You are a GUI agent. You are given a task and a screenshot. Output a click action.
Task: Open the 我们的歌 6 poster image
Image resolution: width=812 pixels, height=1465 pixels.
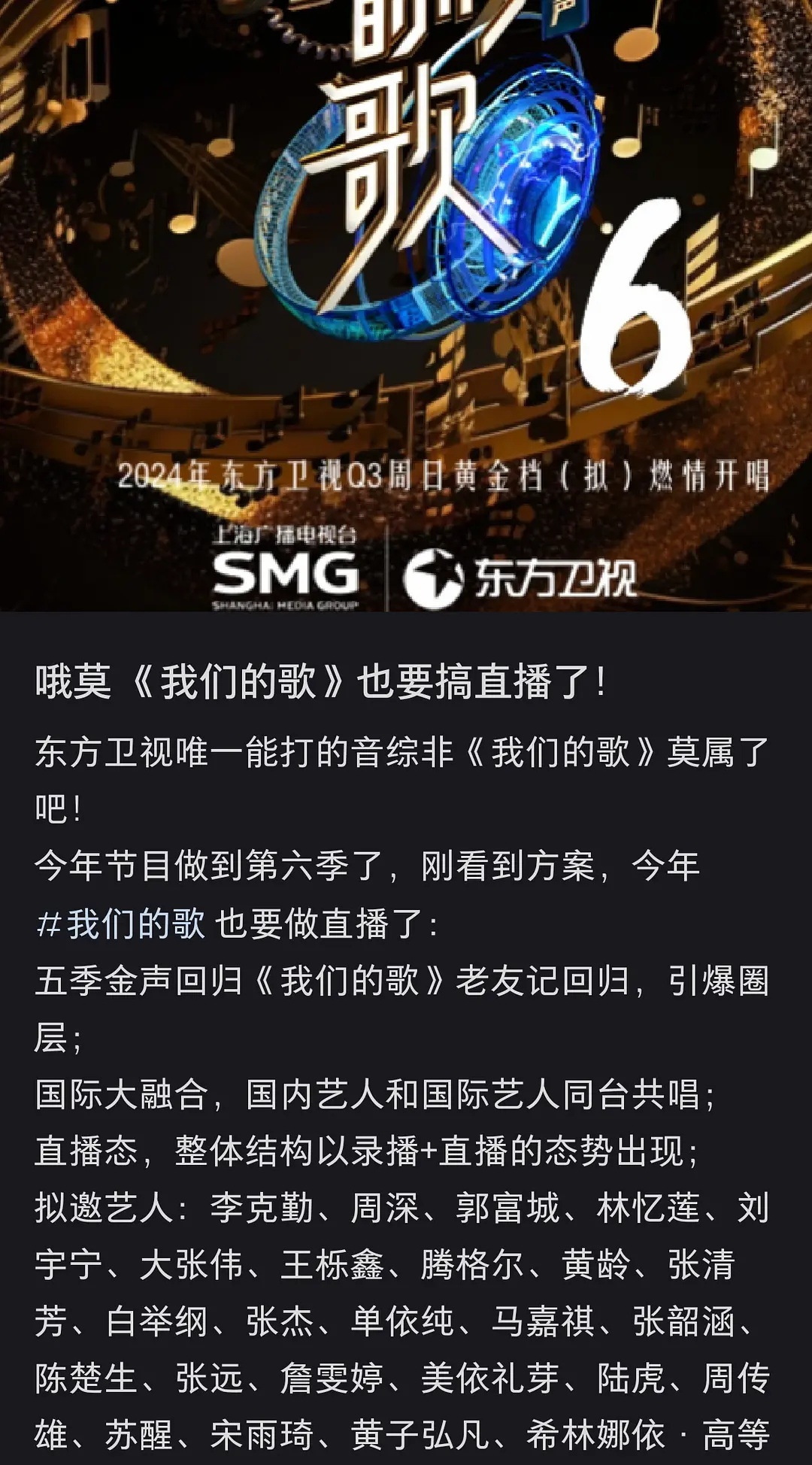[x=406, y=305]
